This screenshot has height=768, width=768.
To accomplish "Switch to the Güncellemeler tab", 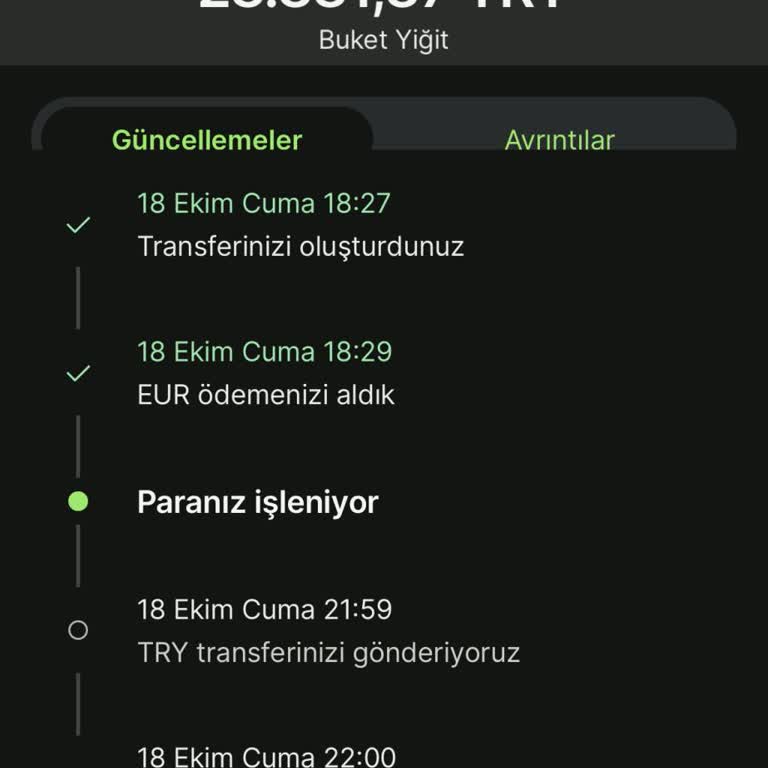I will [207, 139].
